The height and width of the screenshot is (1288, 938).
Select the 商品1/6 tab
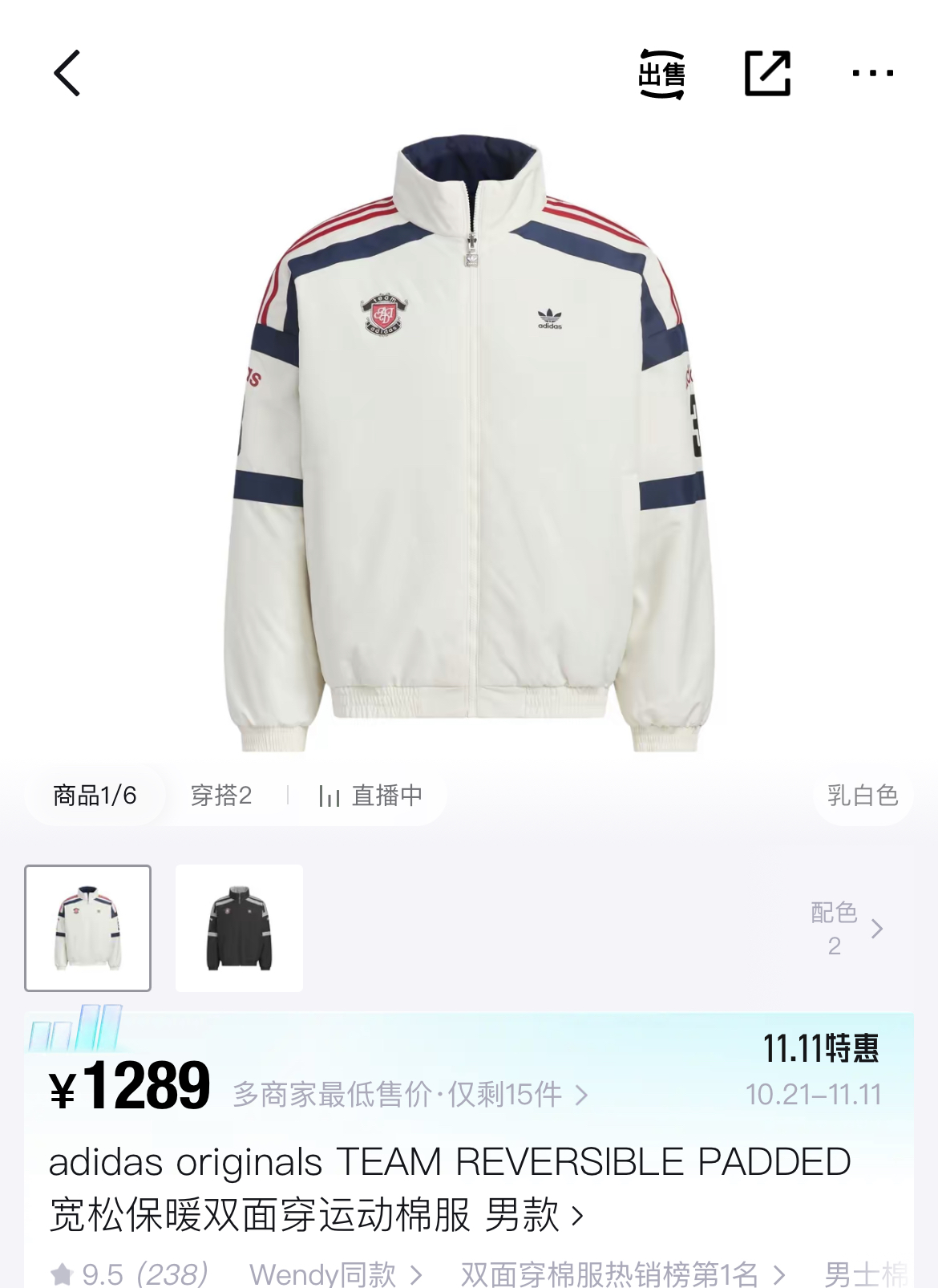95,796
